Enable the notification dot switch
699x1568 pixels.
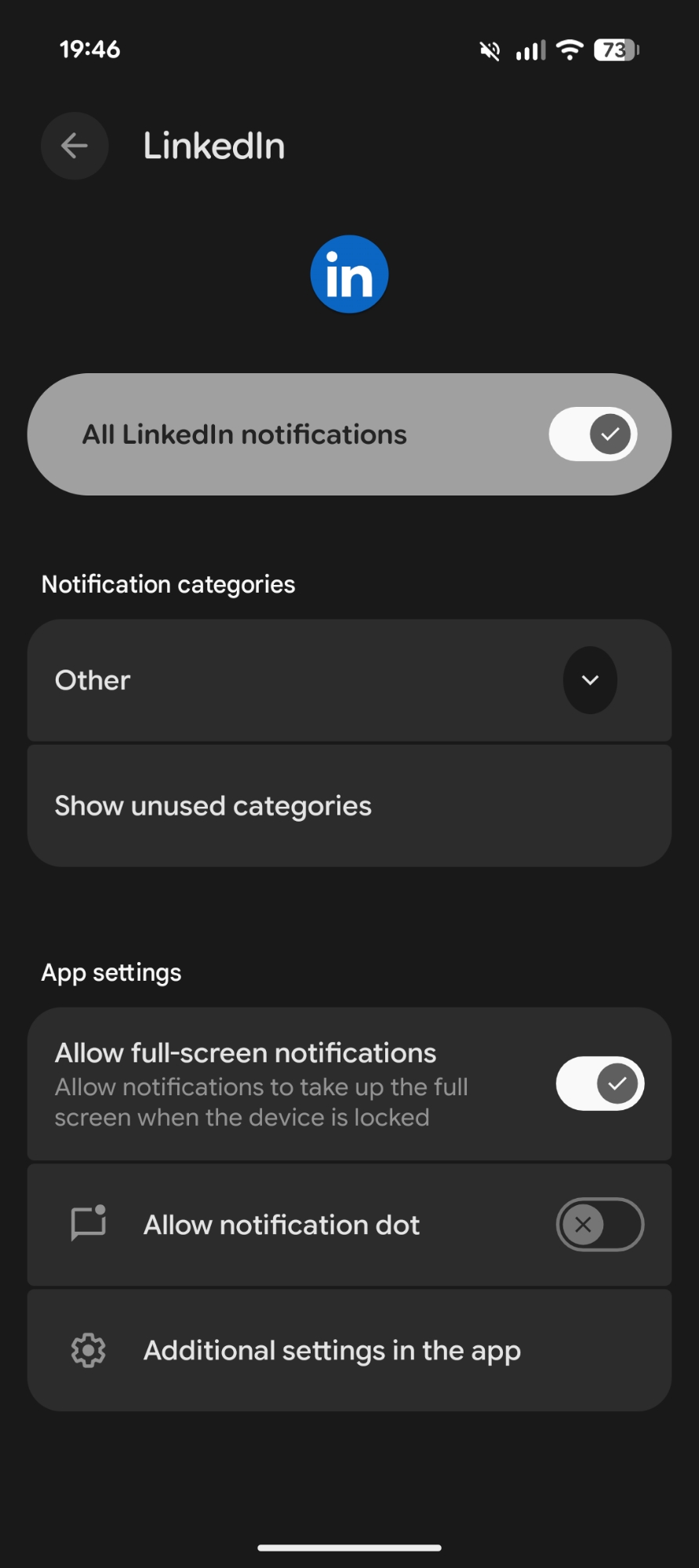tap(600, 1225)
